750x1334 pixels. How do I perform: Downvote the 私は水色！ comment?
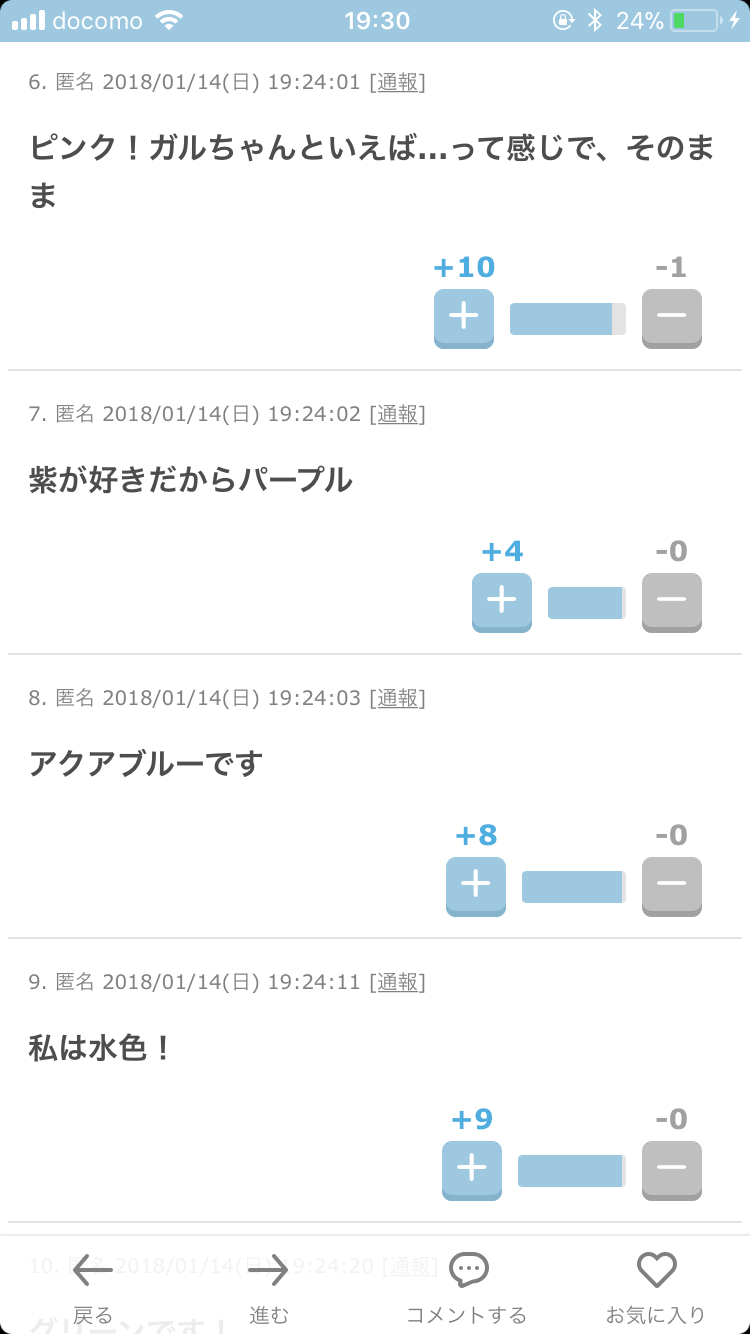coord(672,1170)
